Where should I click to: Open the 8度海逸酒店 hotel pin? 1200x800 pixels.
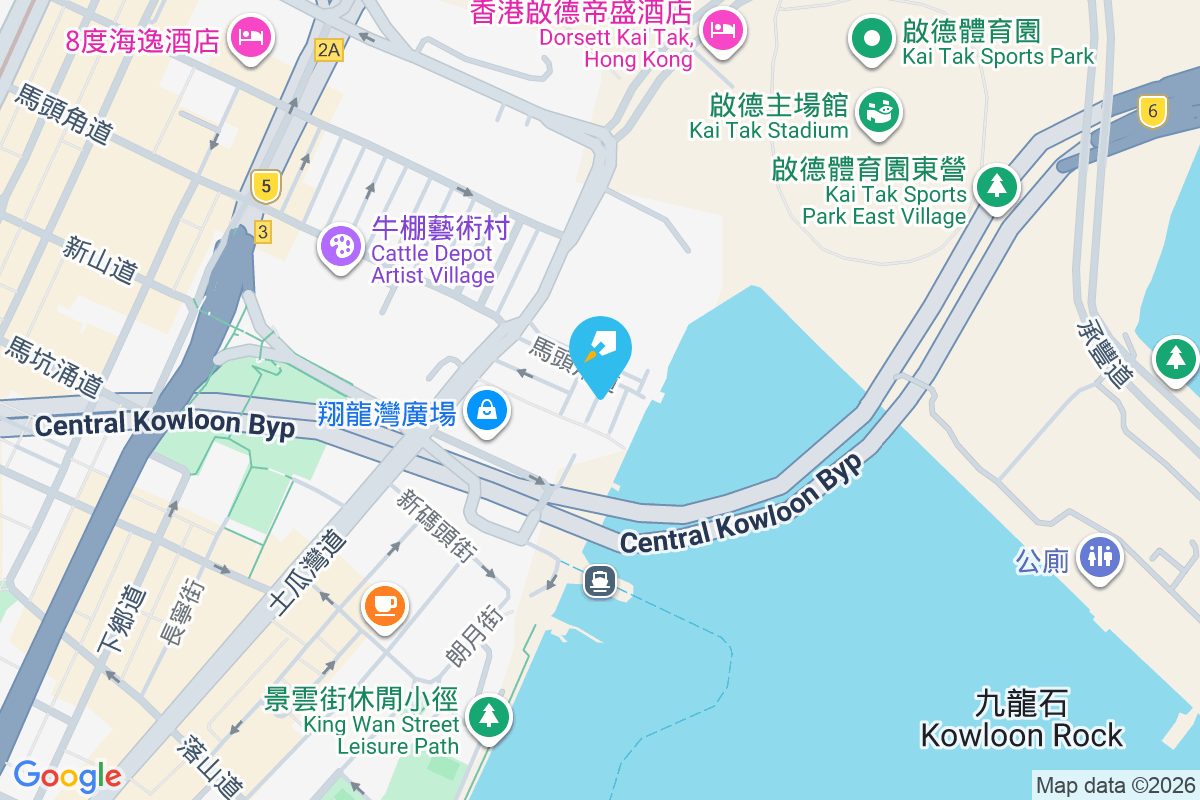pos(249,38)
